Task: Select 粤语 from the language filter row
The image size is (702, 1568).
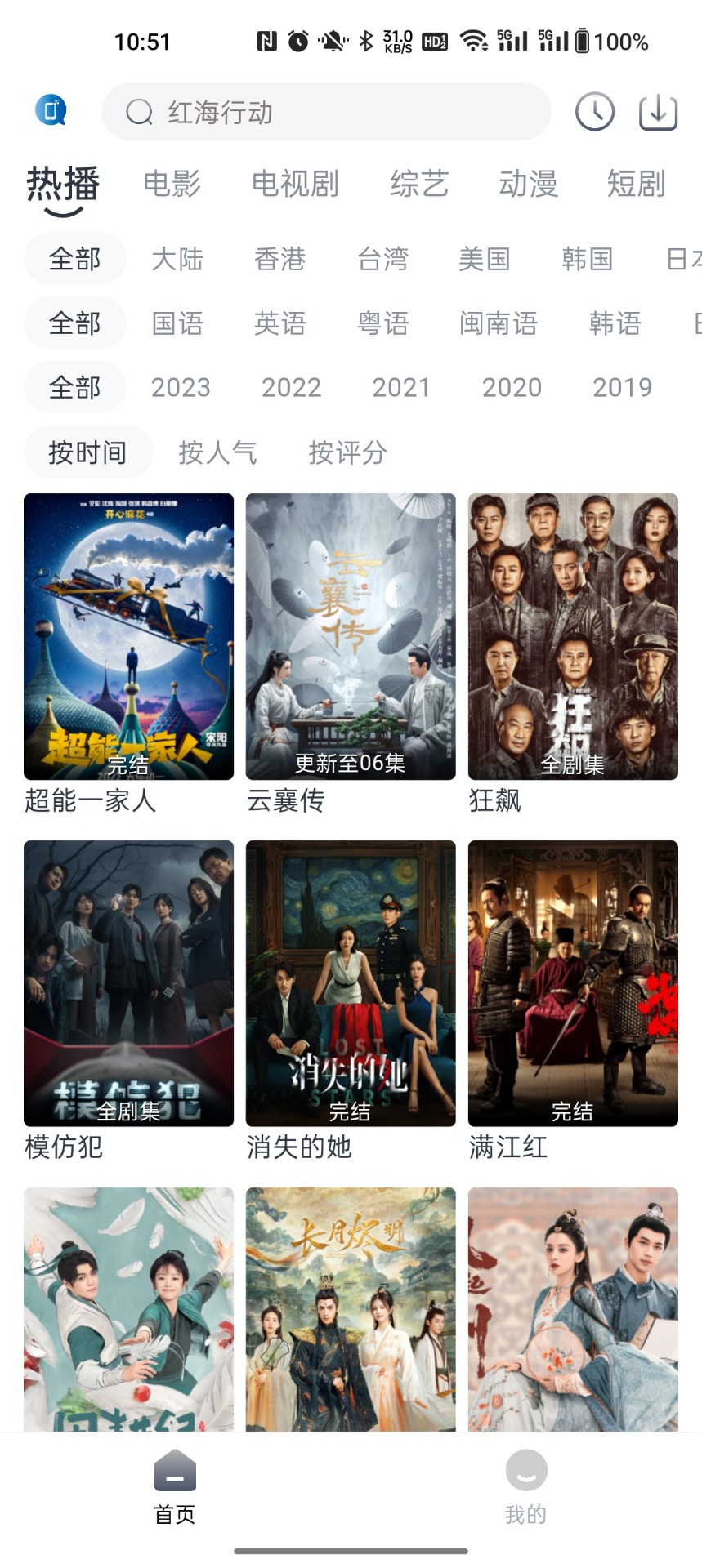Action: pyautogui.click(x=382, y=323)
